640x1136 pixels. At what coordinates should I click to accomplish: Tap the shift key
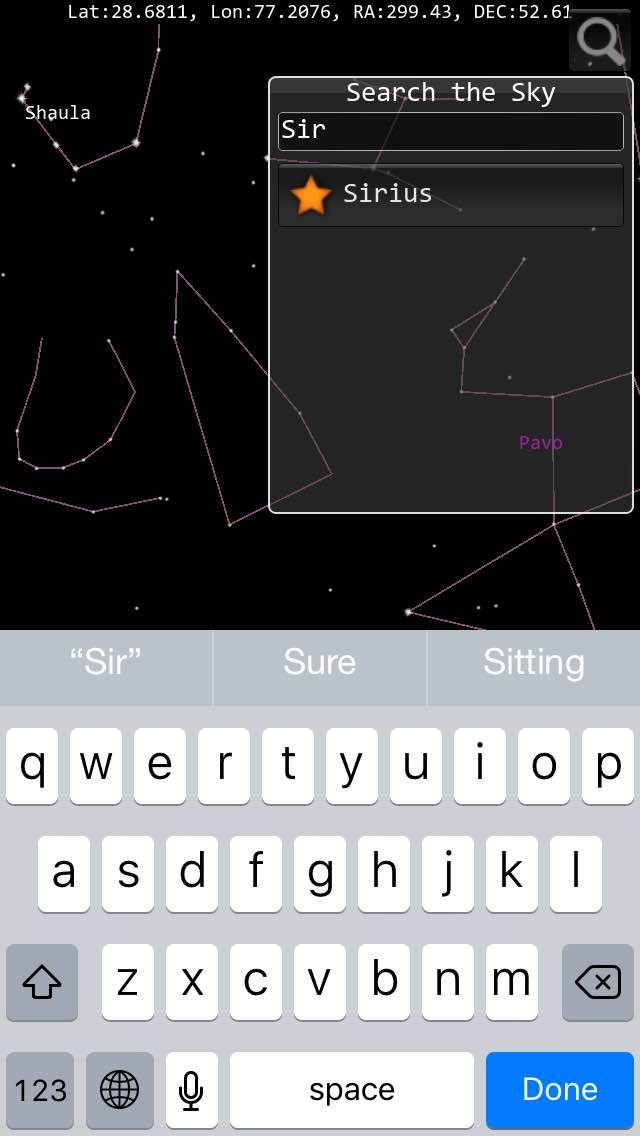tap(42, 983)
